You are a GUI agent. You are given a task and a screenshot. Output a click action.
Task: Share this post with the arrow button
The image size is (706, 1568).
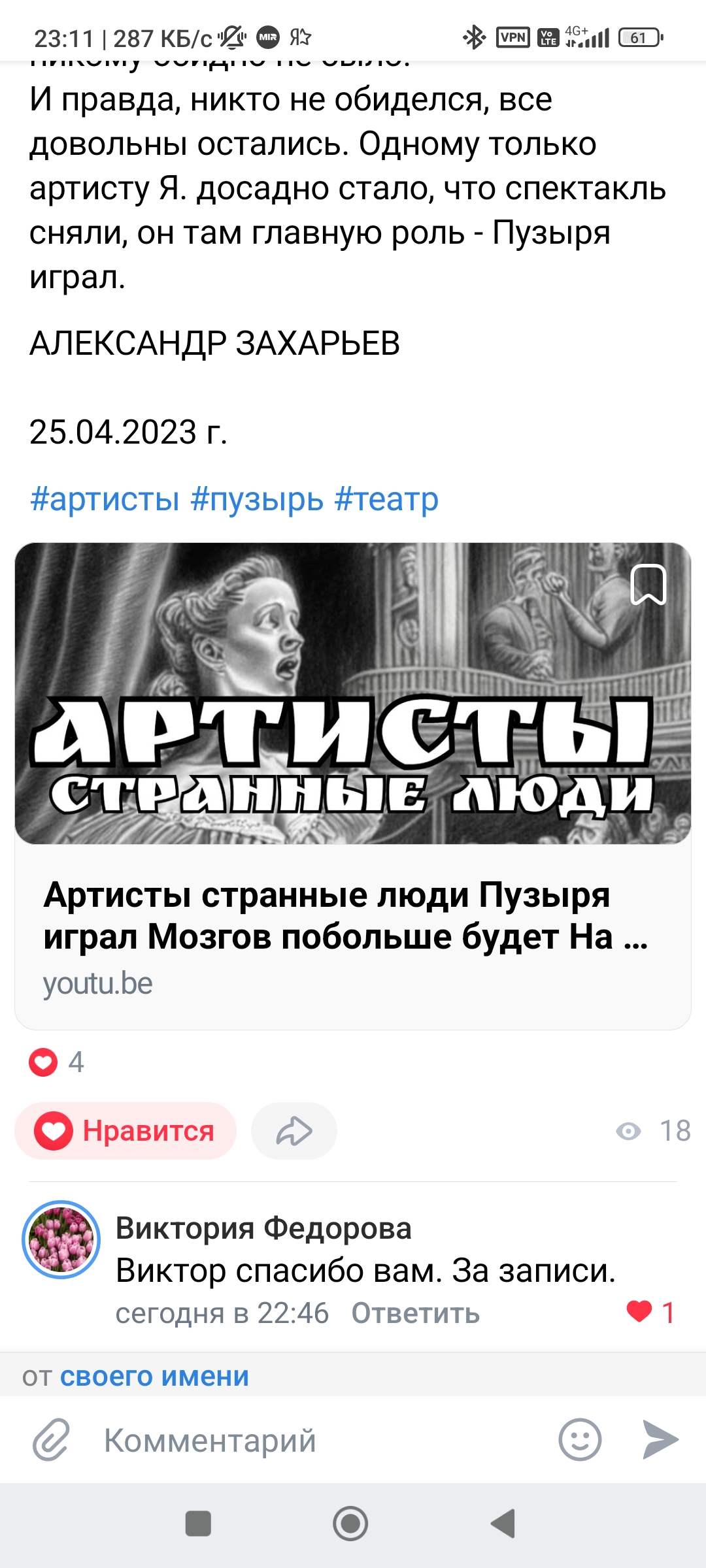pos(294,1131)
